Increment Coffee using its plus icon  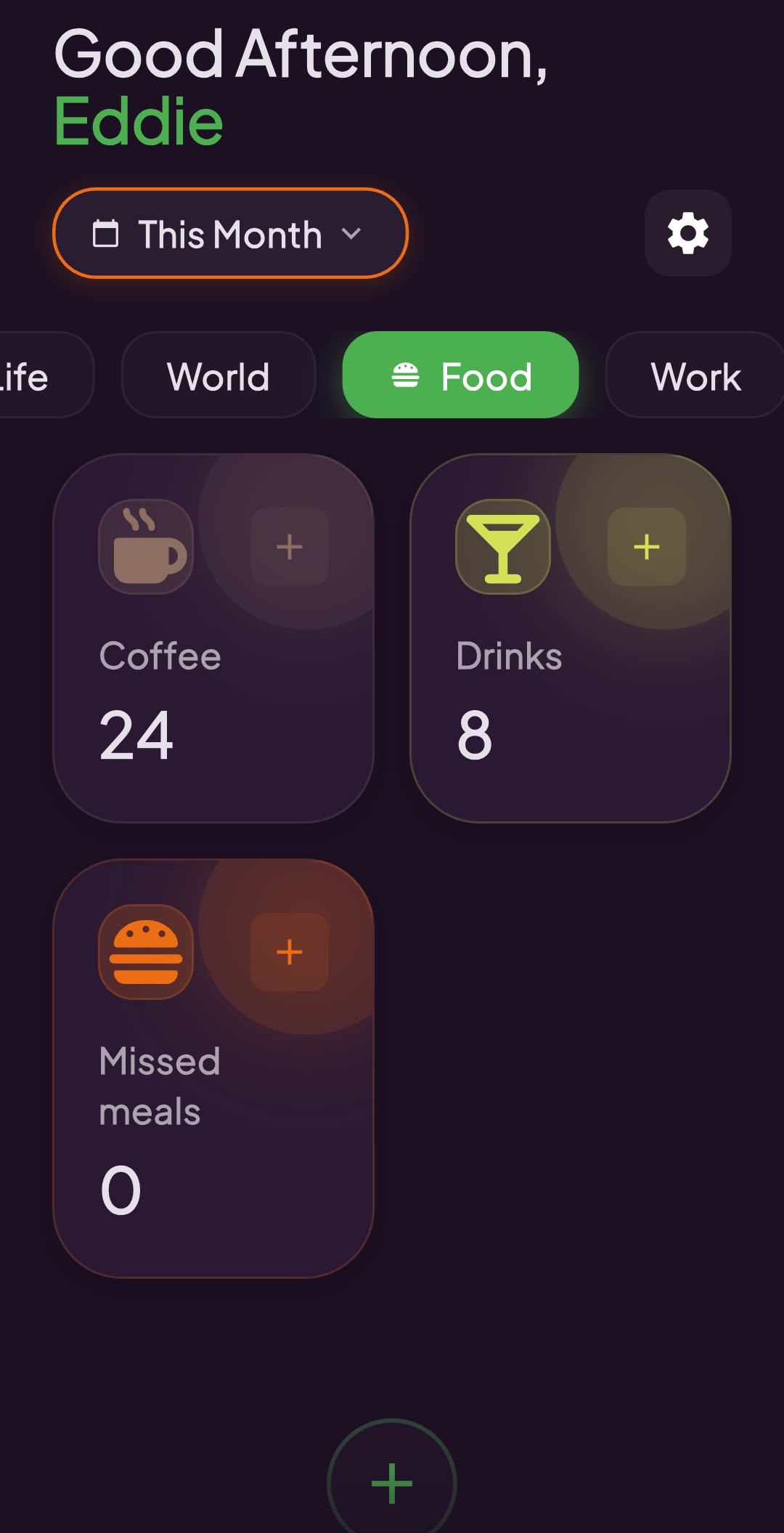point(289,546)
